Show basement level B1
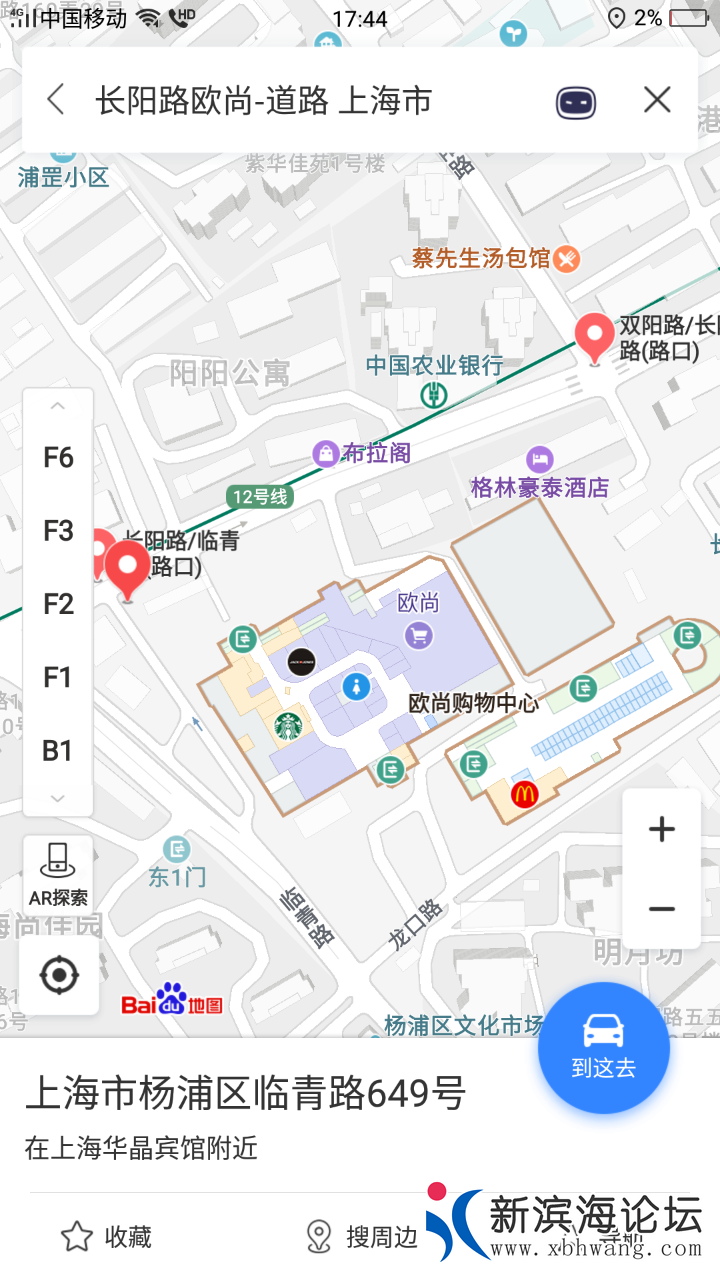 tap(58, 750)
